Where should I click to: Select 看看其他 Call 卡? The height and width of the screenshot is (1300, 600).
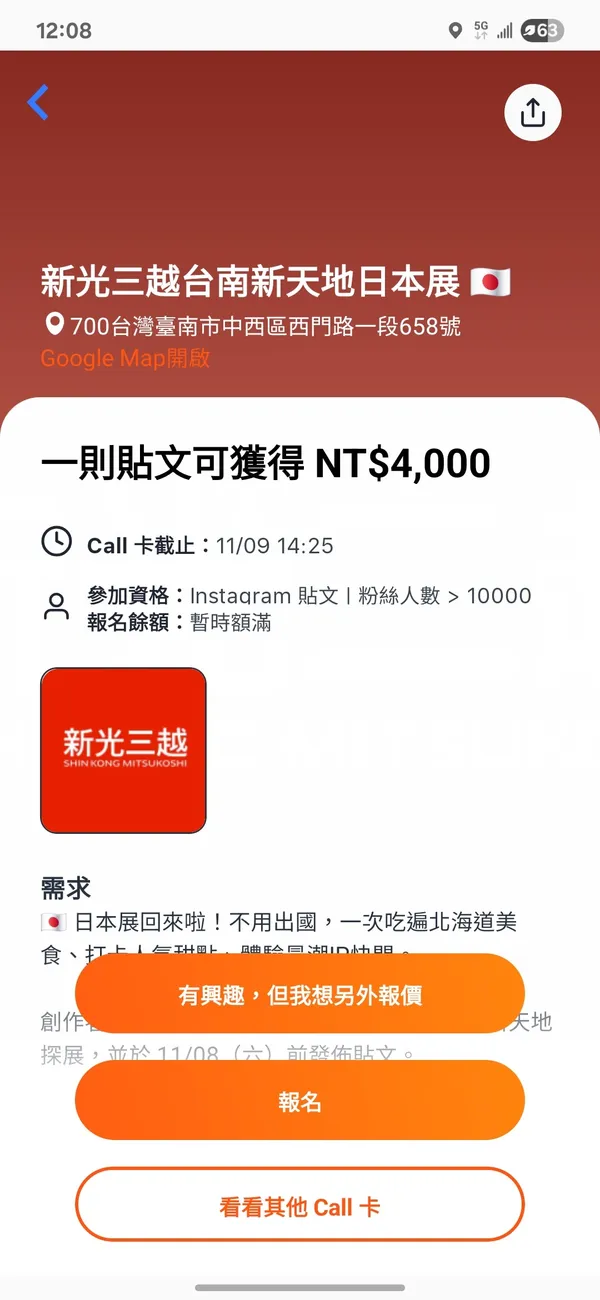[x=300, y=1206]
